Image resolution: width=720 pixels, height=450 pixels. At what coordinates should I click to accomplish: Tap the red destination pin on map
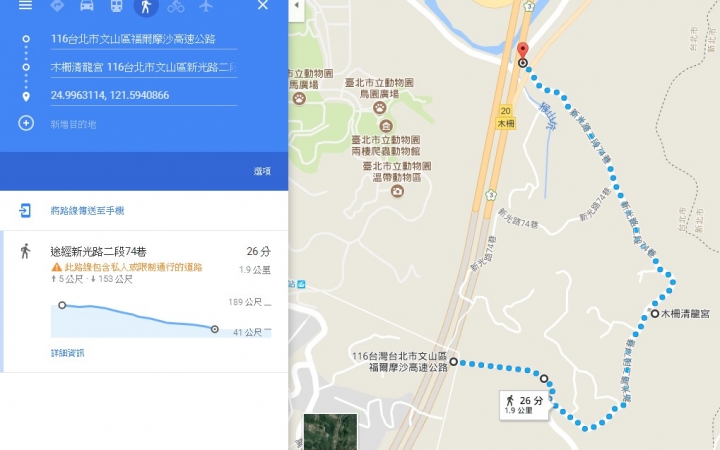coord(523,51)
